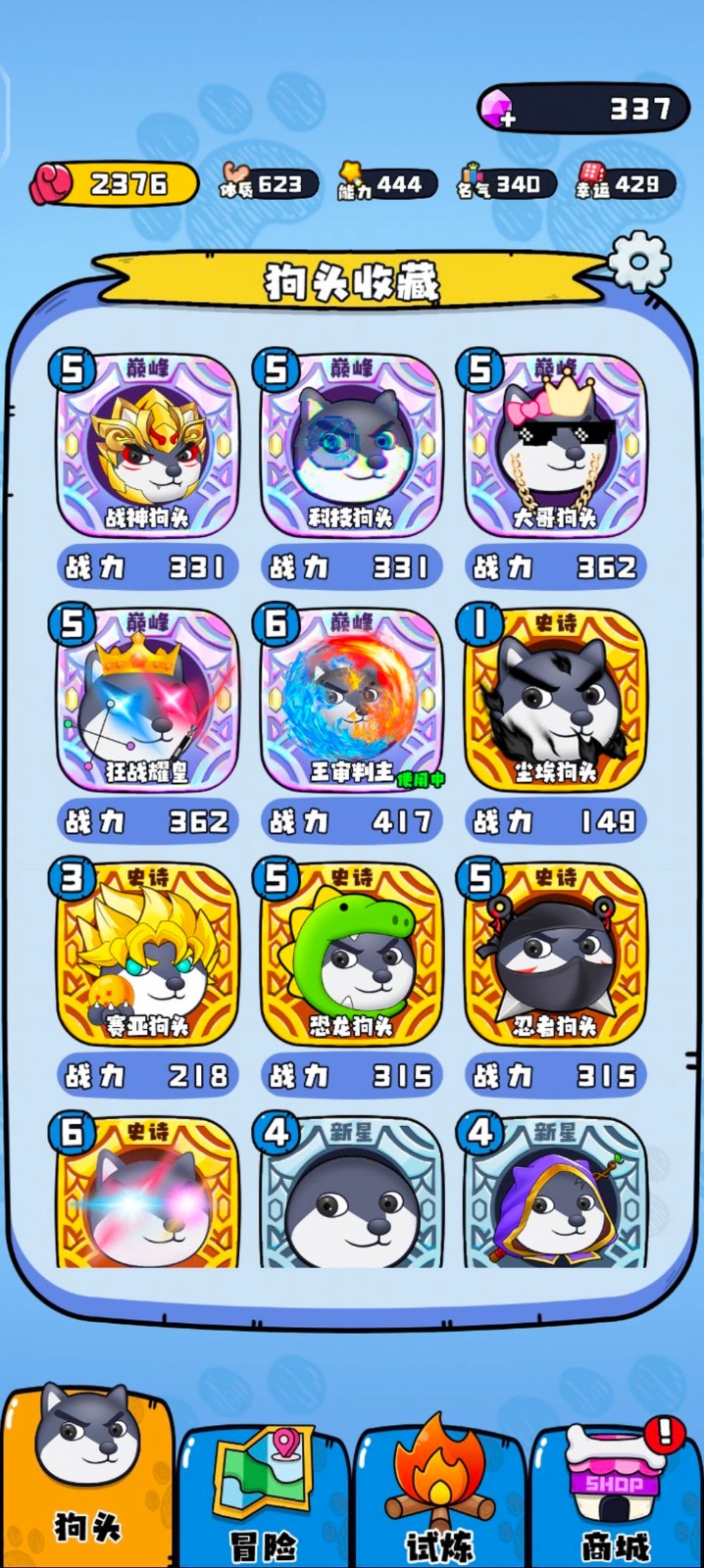Go to the 狗头 tab

tap(86, 1480)
